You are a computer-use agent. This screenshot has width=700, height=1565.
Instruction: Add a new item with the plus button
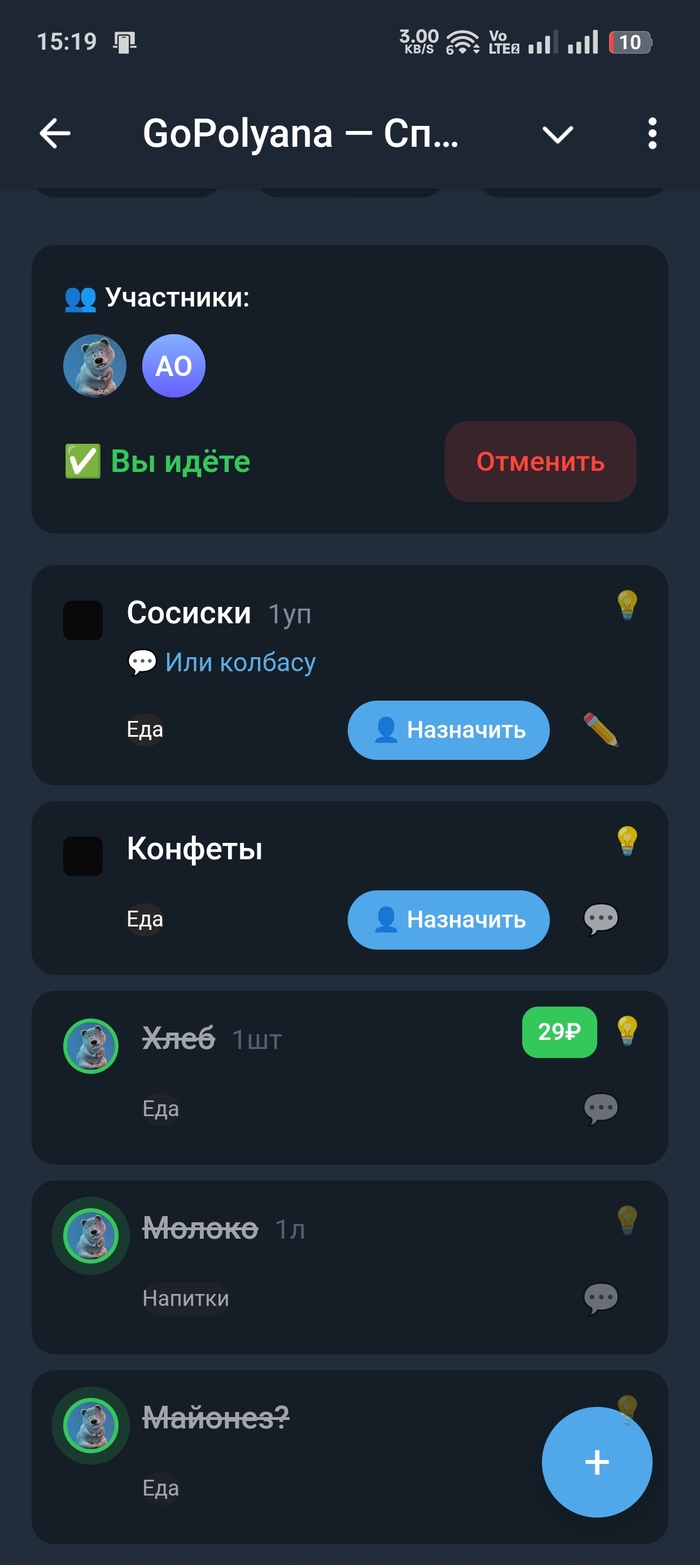(597, 1462)
